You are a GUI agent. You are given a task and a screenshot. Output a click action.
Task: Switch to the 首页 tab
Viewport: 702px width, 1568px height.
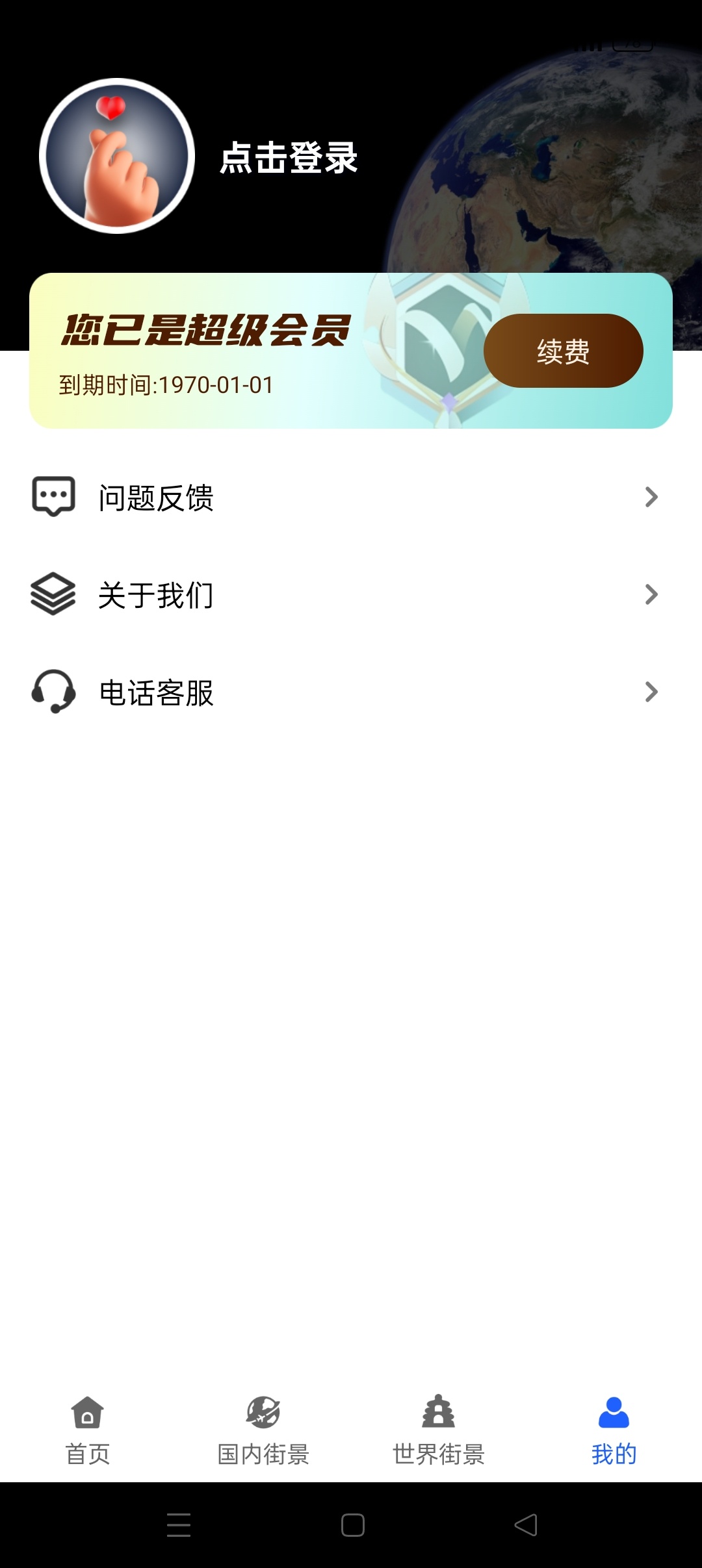tap(88, 1429)
